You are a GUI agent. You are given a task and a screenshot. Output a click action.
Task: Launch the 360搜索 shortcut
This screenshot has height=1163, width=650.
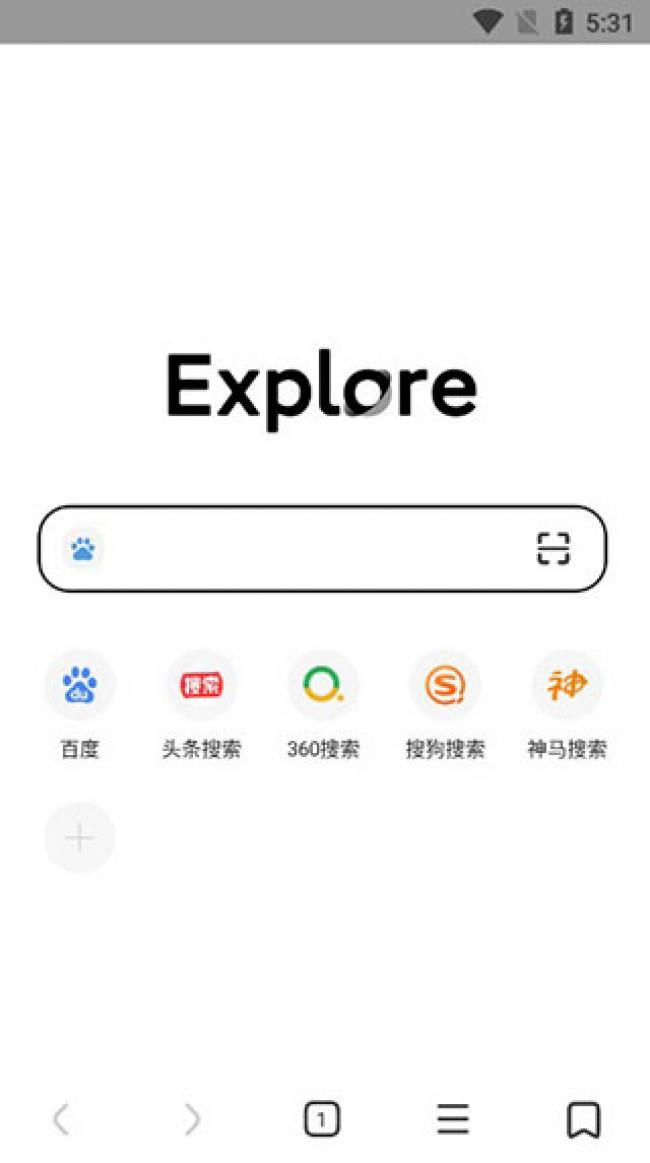click(x=323, y=686)
